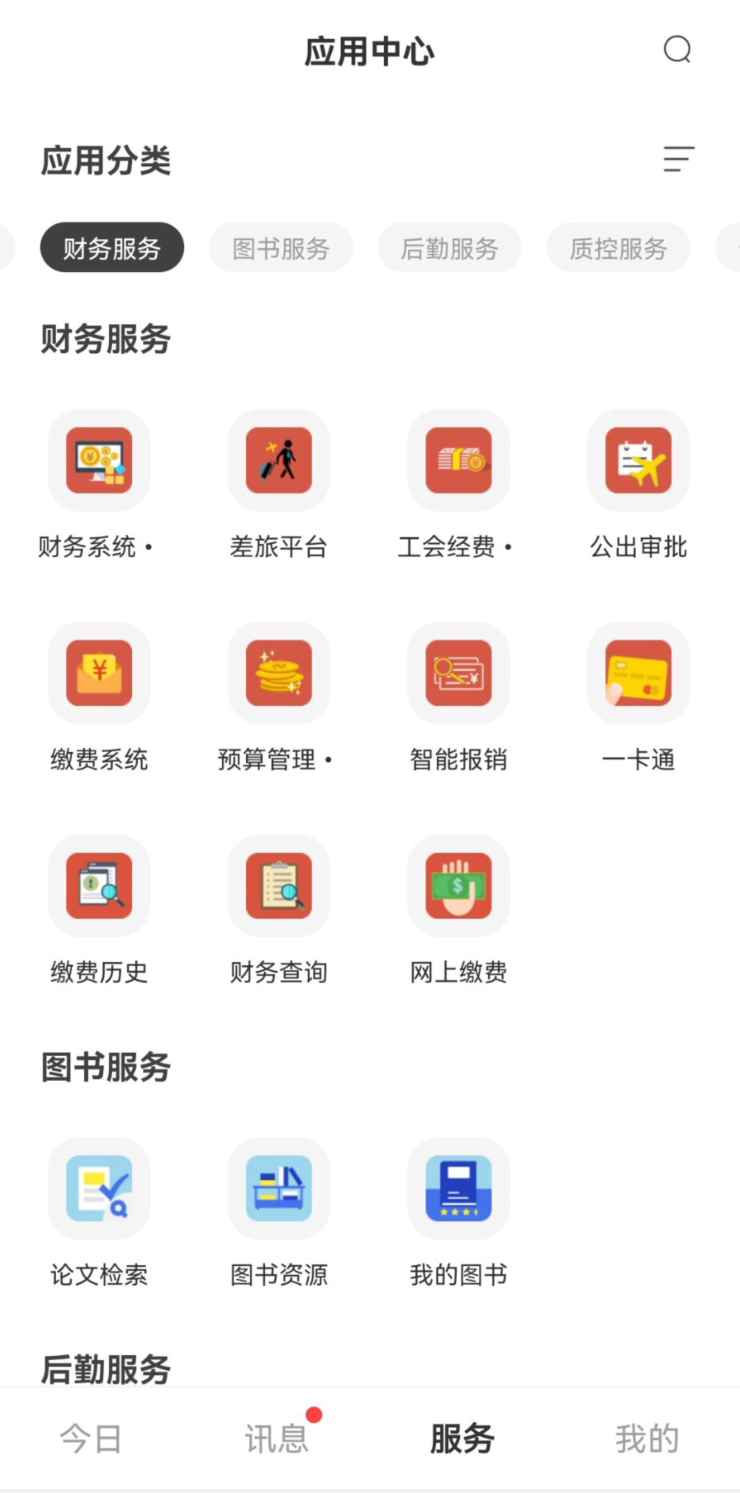Open the 差旅平台 app
This screenshot has width=740, height=1493.
coord(279,461)
